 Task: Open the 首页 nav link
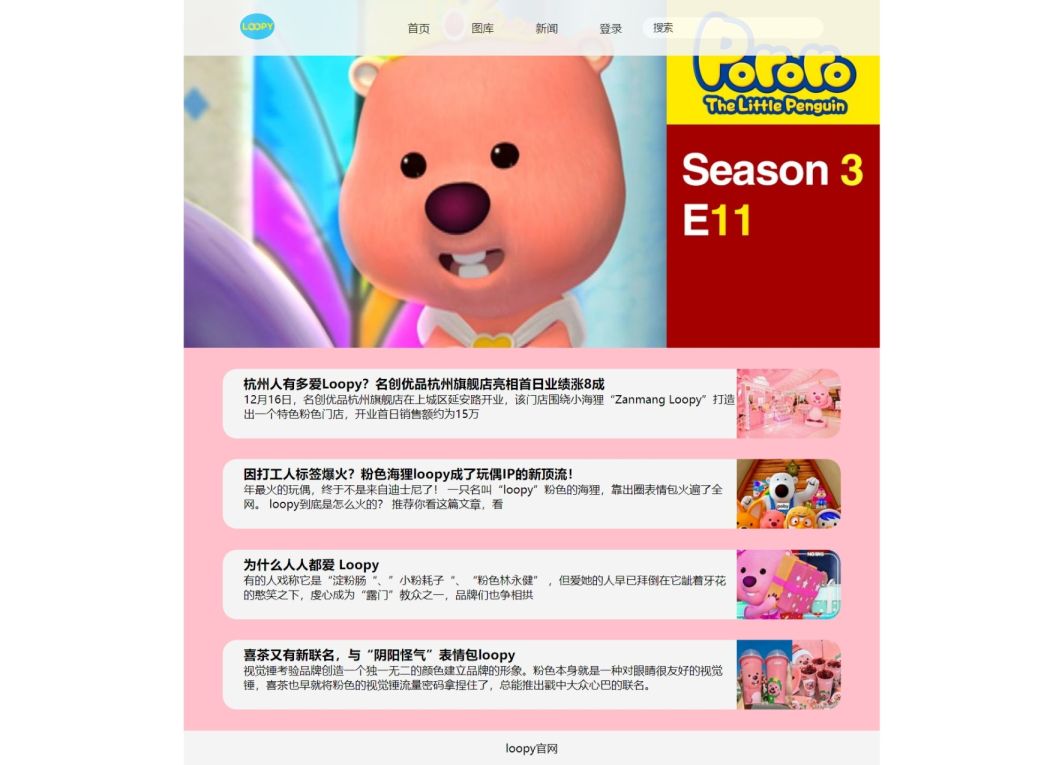418,28
